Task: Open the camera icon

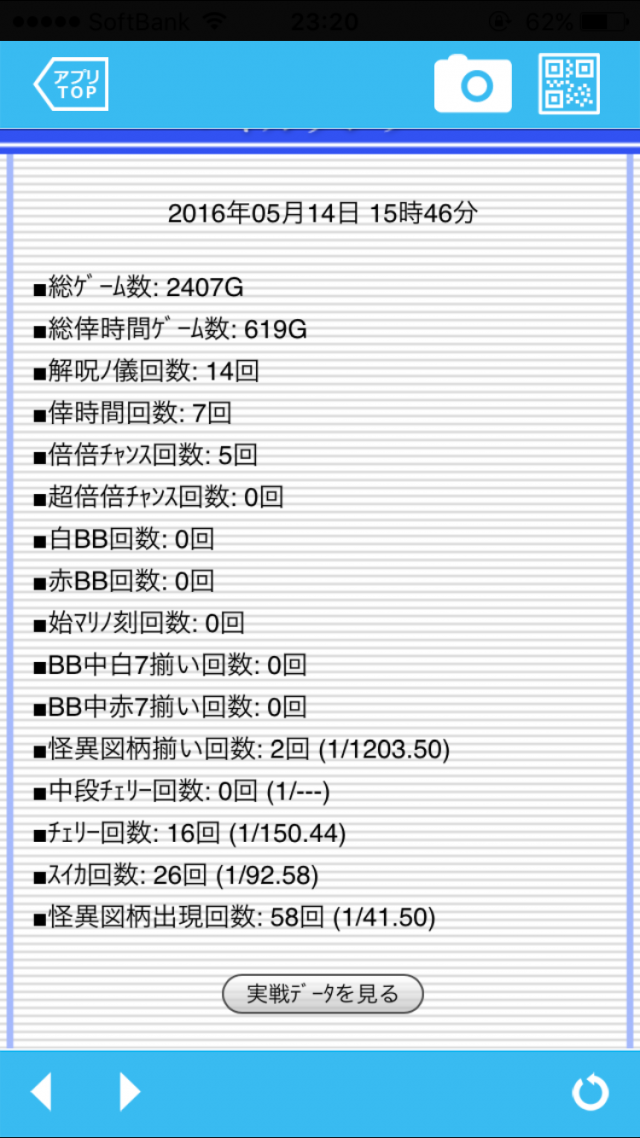Action: (472, 85)
